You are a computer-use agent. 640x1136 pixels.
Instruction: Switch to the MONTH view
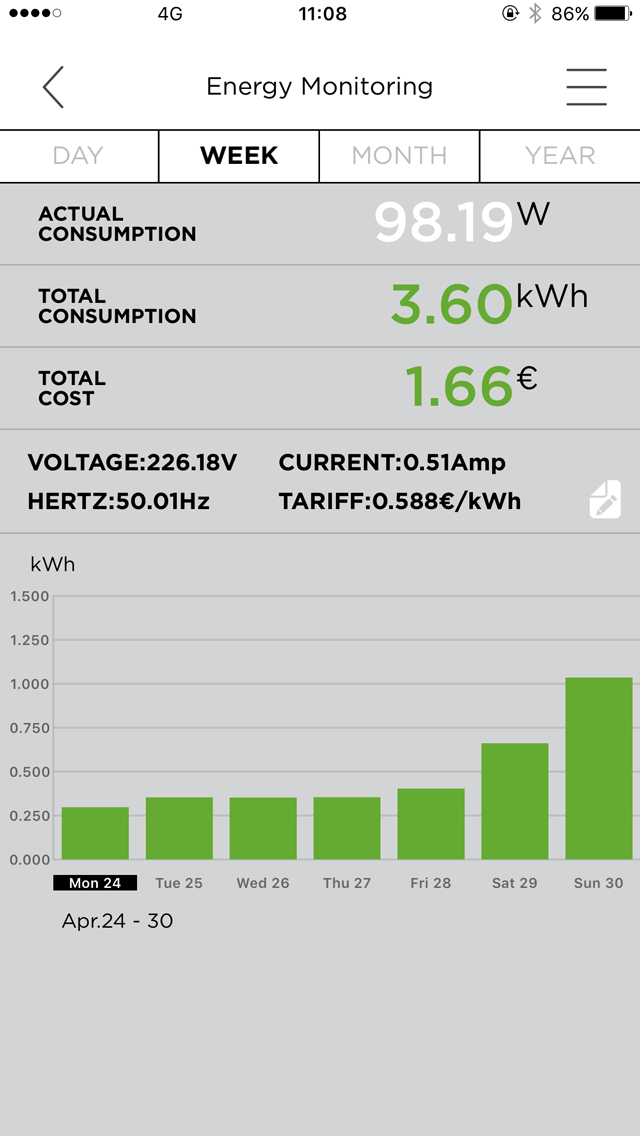tap(399, 156)
